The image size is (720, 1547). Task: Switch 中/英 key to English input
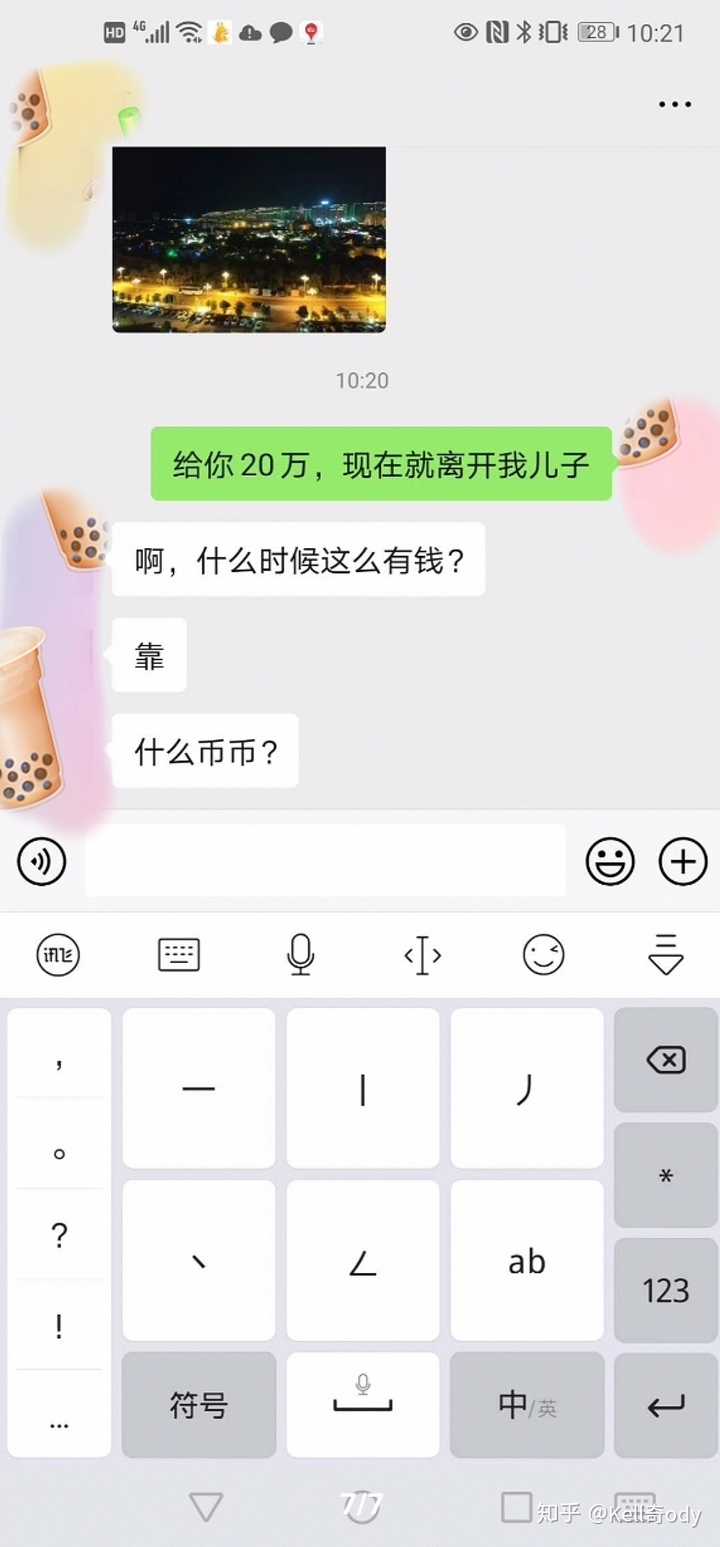[x=527, y=1405]
